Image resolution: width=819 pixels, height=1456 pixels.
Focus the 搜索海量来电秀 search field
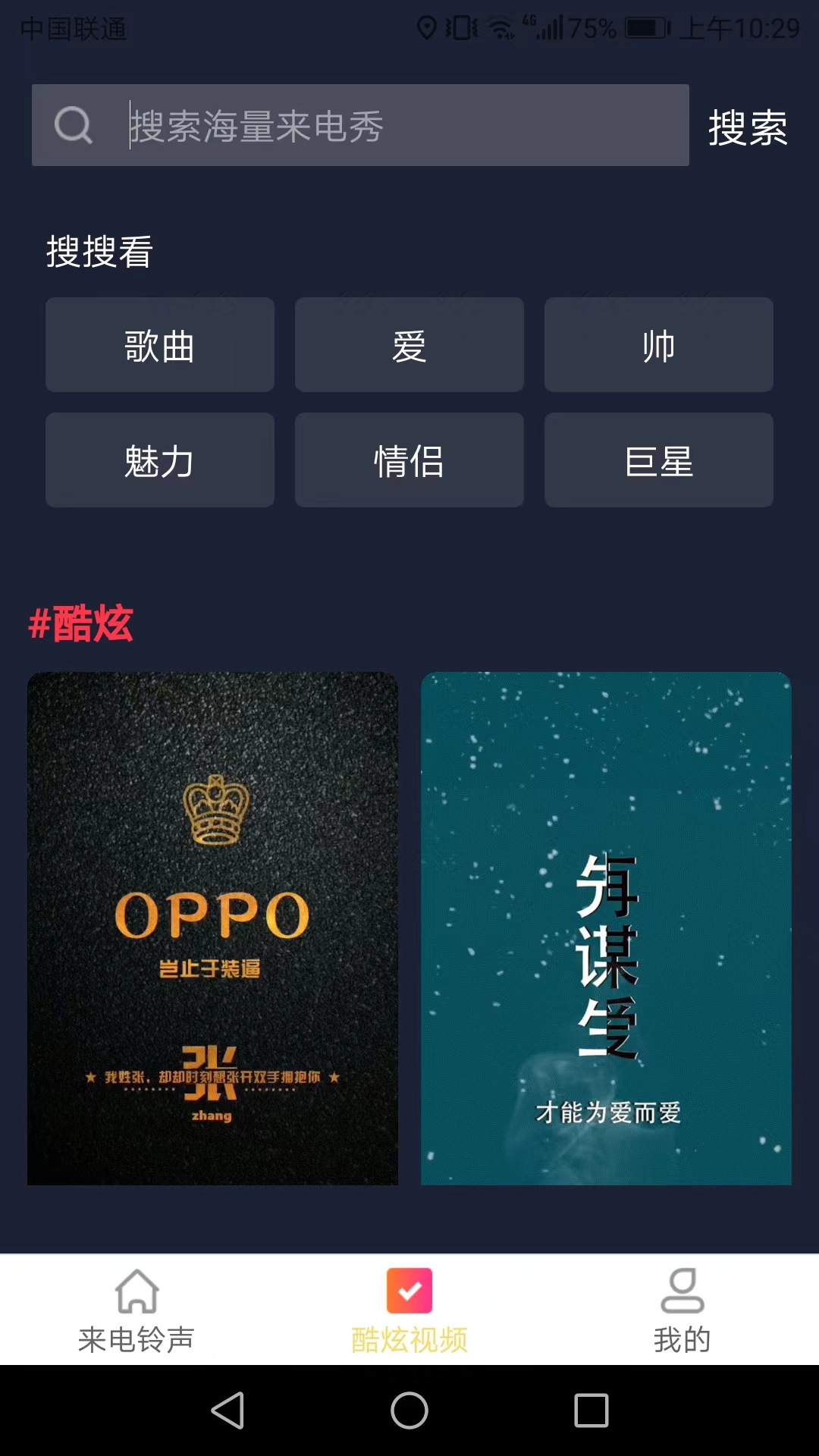coord(360,125)
